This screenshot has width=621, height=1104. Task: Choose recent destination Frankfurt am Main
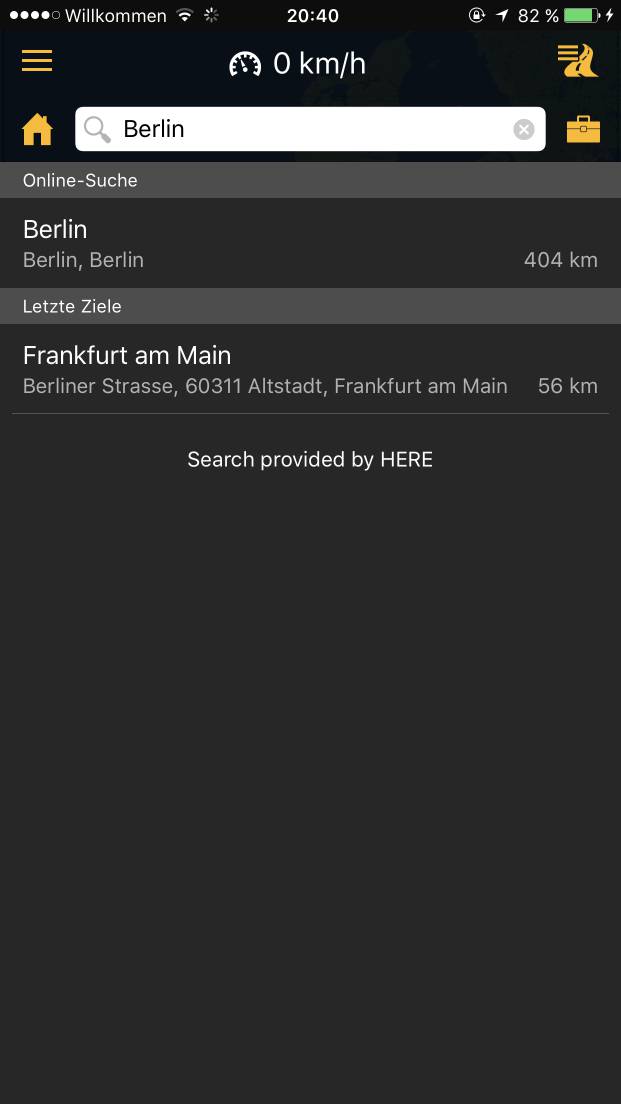(x=310, y=369)
